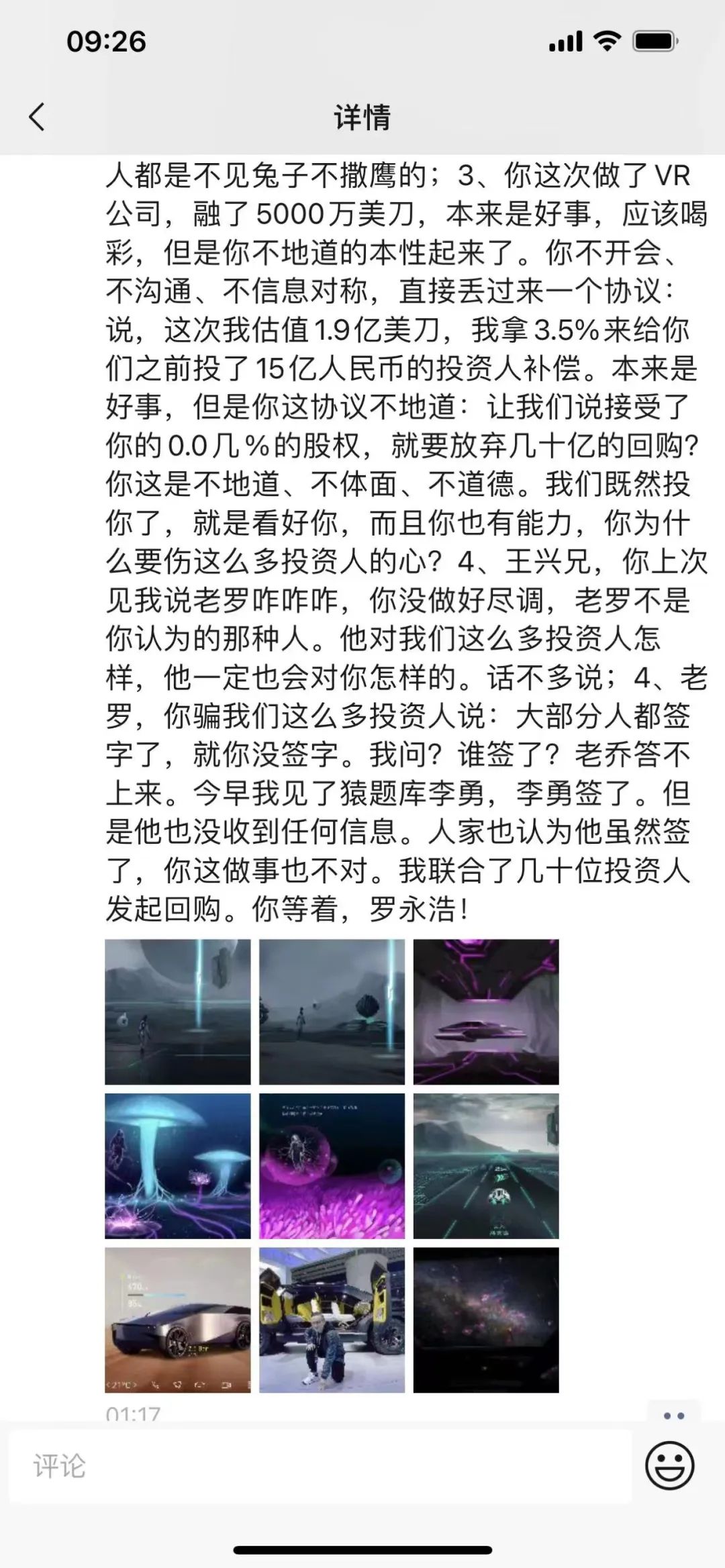Open the pink sphere with figure image
725x1568 pixels.
click(x=332, y=1166)
